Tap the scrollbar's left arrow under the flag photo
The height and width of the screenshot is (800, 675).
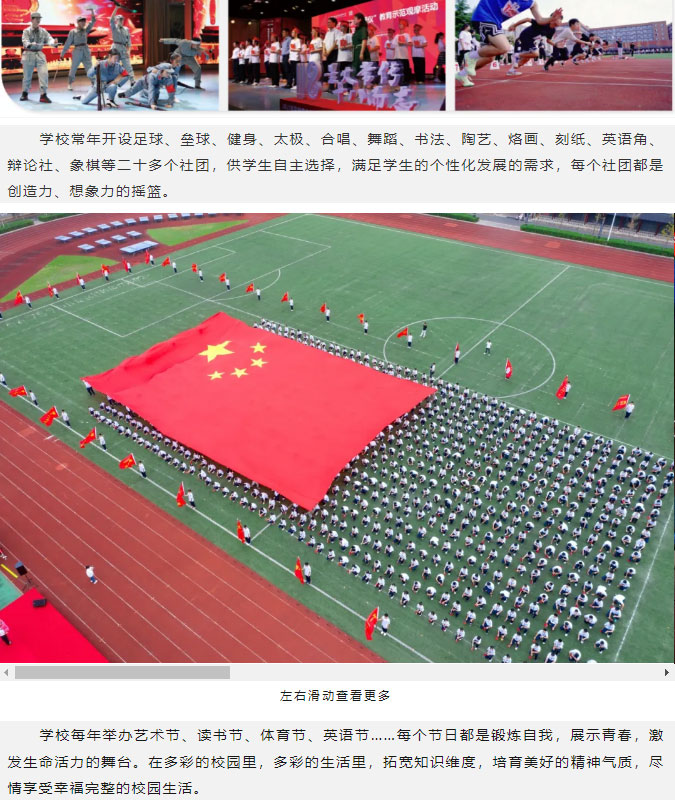[6, 673]
